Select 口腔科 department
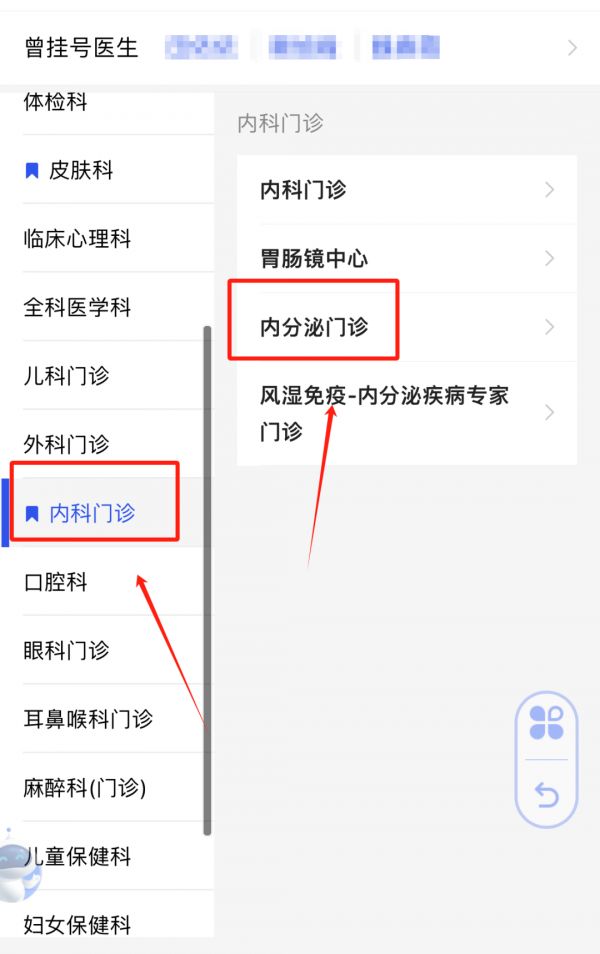 [56, 582]
